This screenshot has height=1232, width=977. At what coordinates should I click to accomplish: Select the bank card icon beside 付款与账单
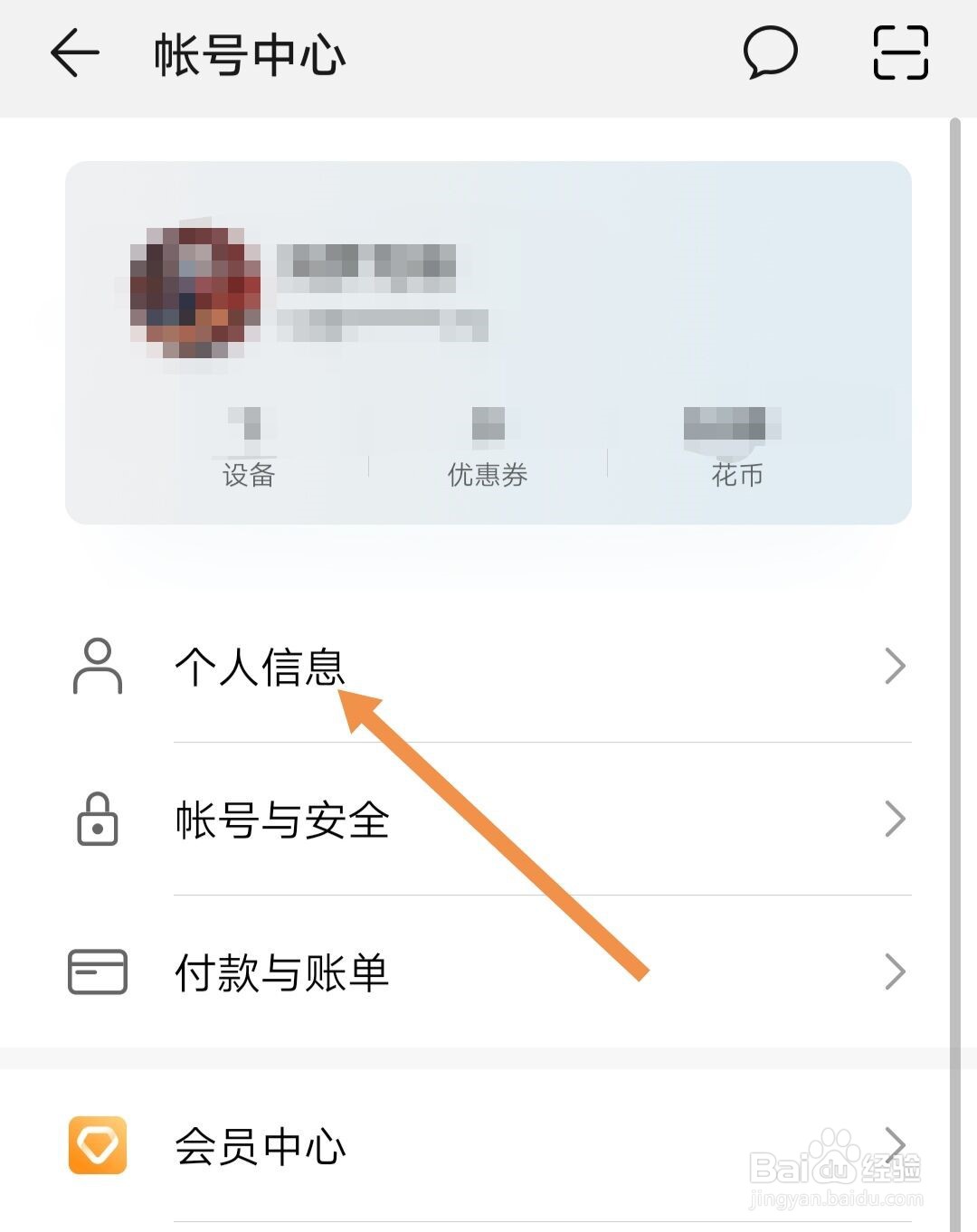pos(95,971)
